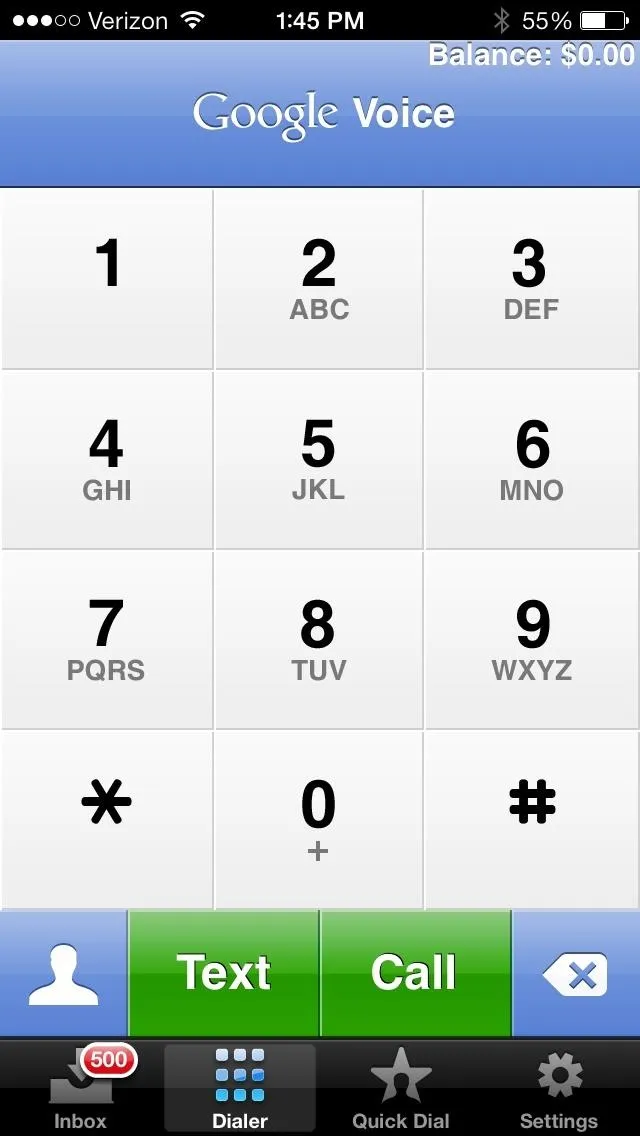
Task: Enter digit 5 JKL
Action: coord(319,460)
